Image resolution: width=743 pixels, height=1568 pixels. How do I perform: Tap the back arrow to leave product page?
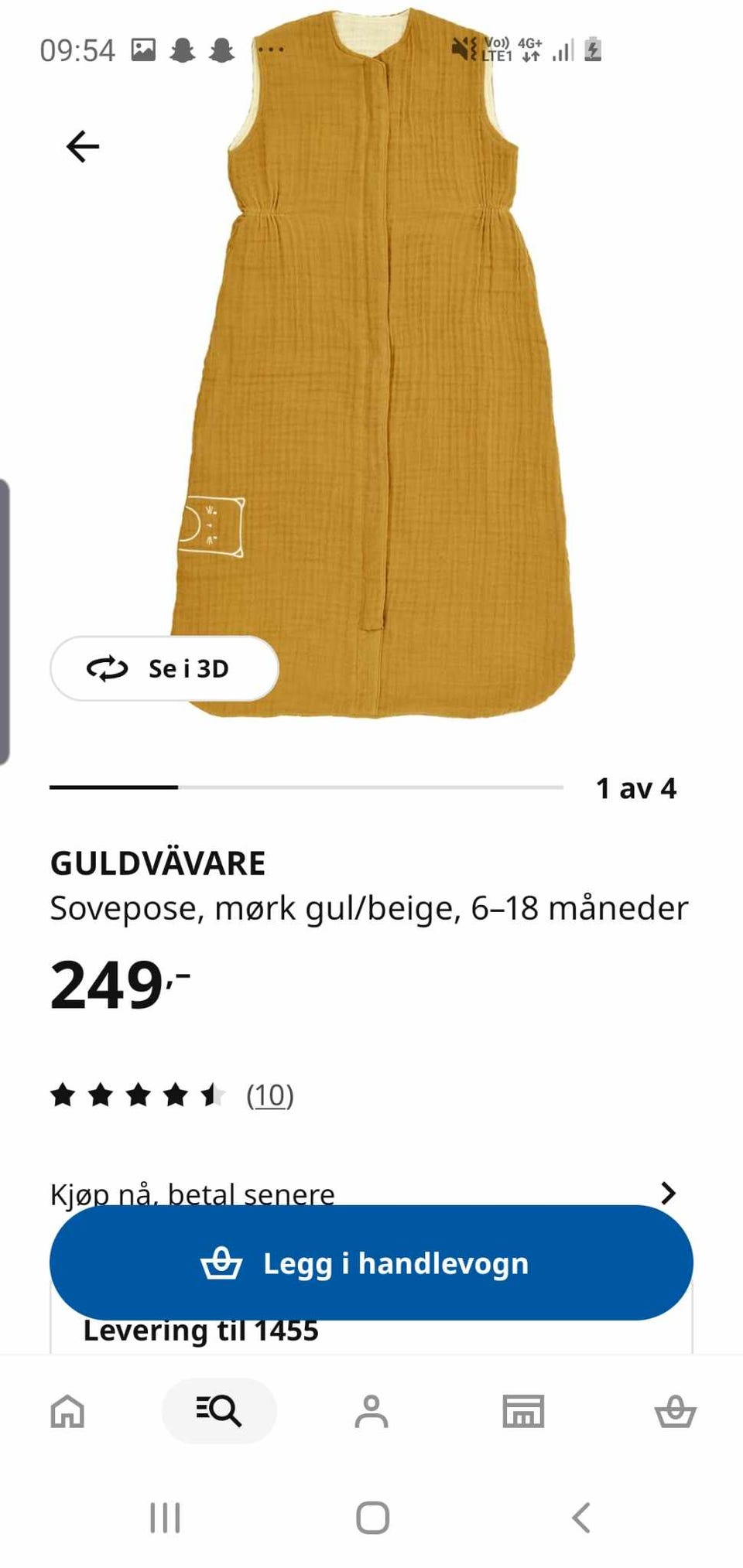tap(82, 147)
